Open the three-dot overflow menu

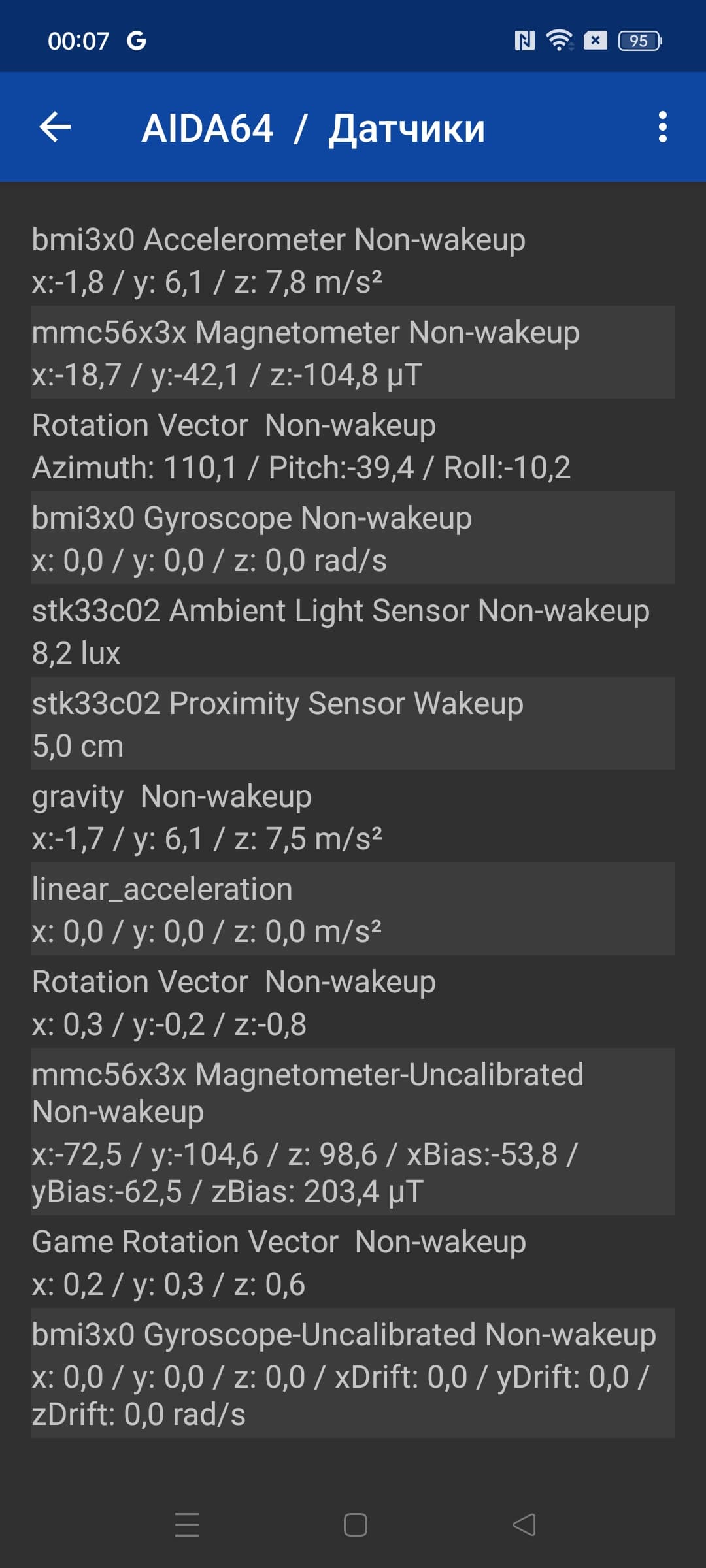(x=662, y=127)
